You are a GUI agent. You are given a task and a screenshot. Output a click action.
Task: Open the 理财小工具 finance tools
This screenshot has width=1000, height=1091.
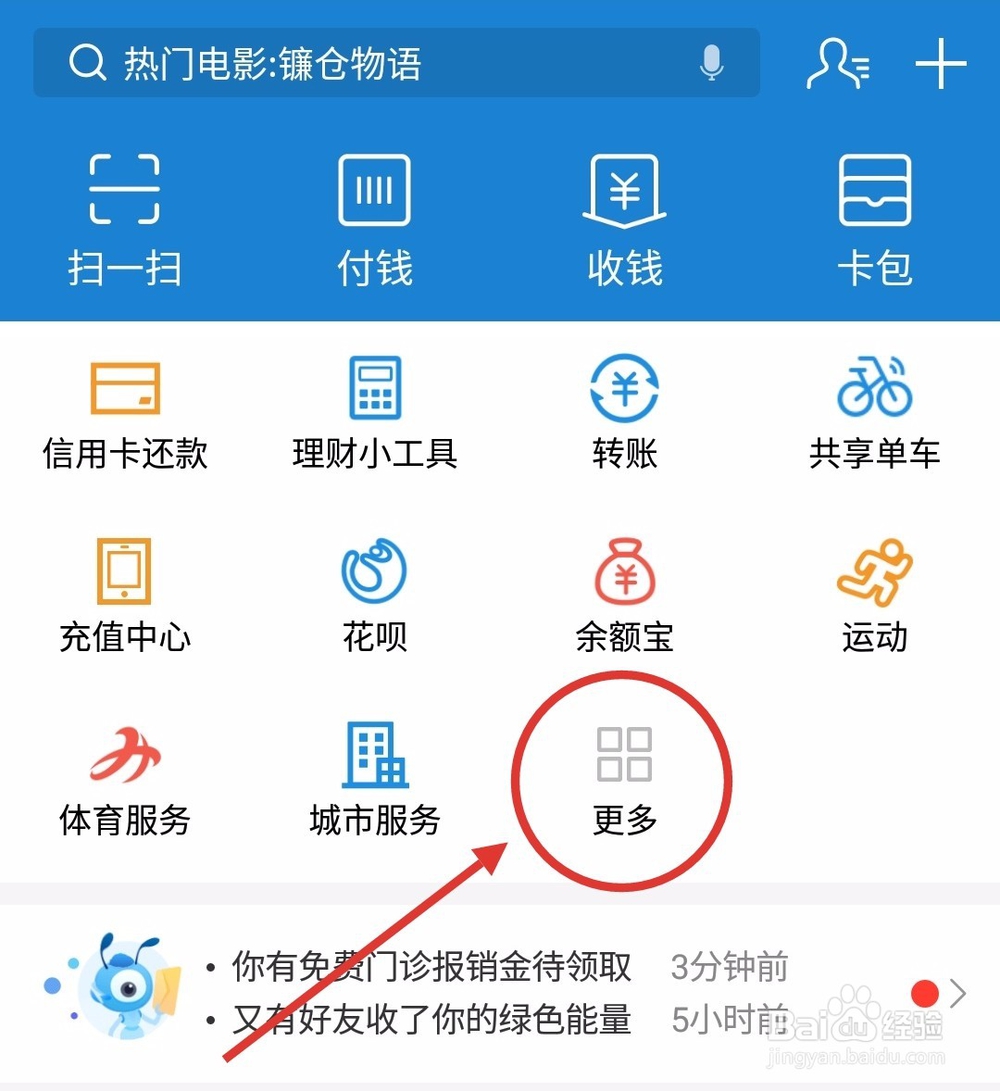coord(374,410)
